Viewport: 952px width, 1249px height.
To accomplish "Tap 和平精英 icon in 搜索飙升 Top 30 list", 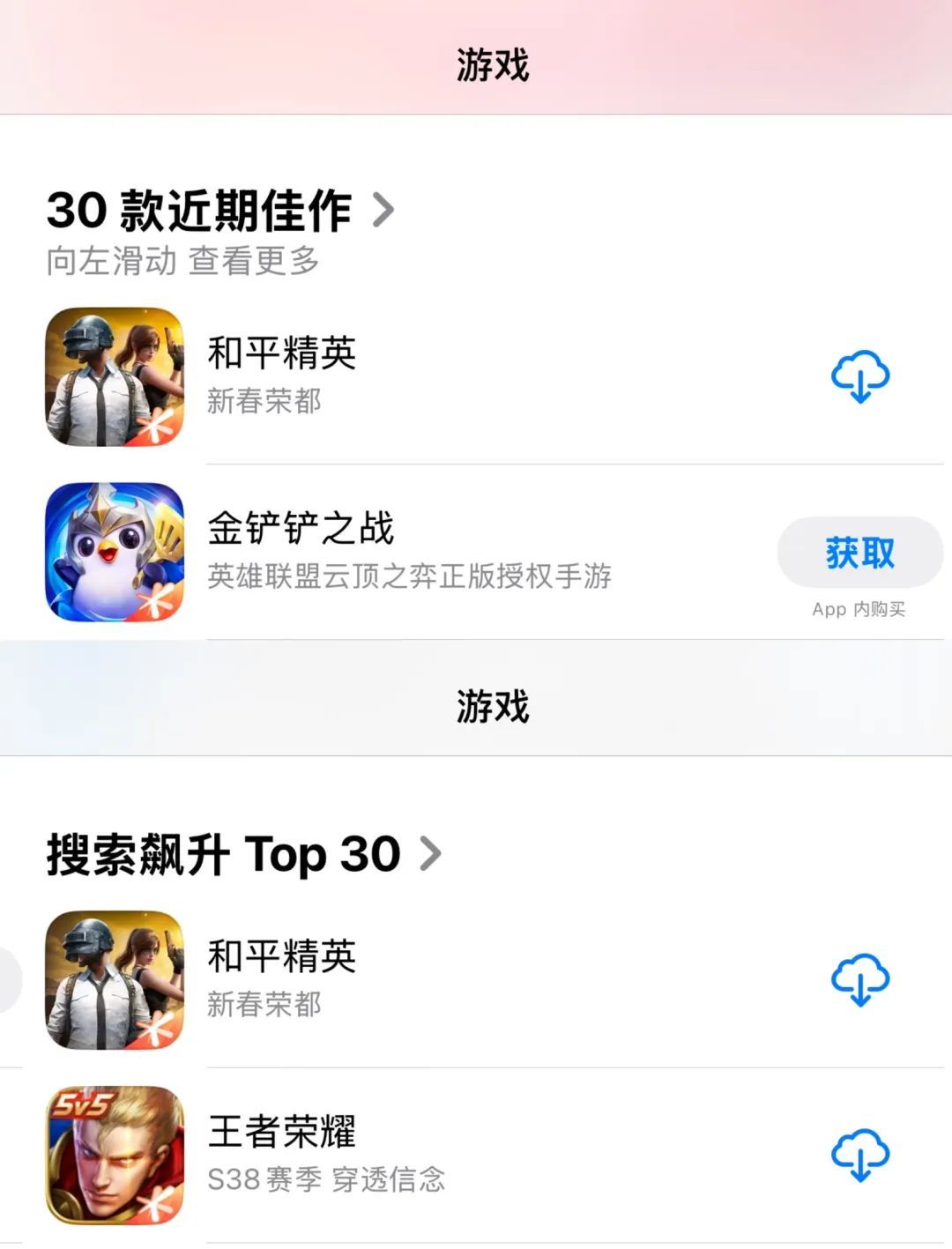I will pyautogui.click(x=114, y=981).
